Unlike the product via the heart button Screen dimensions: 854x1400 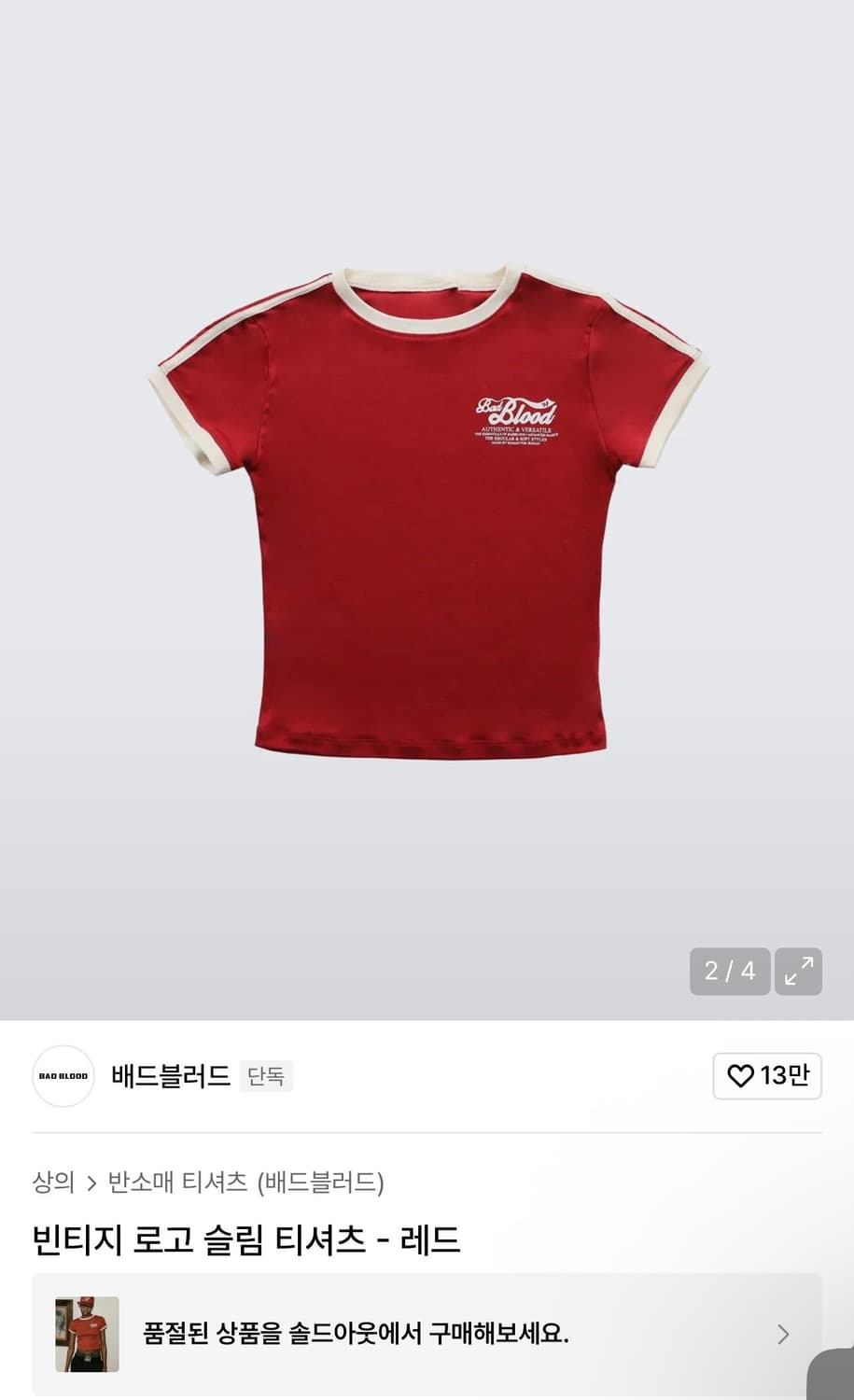[x=741, y=1076]
